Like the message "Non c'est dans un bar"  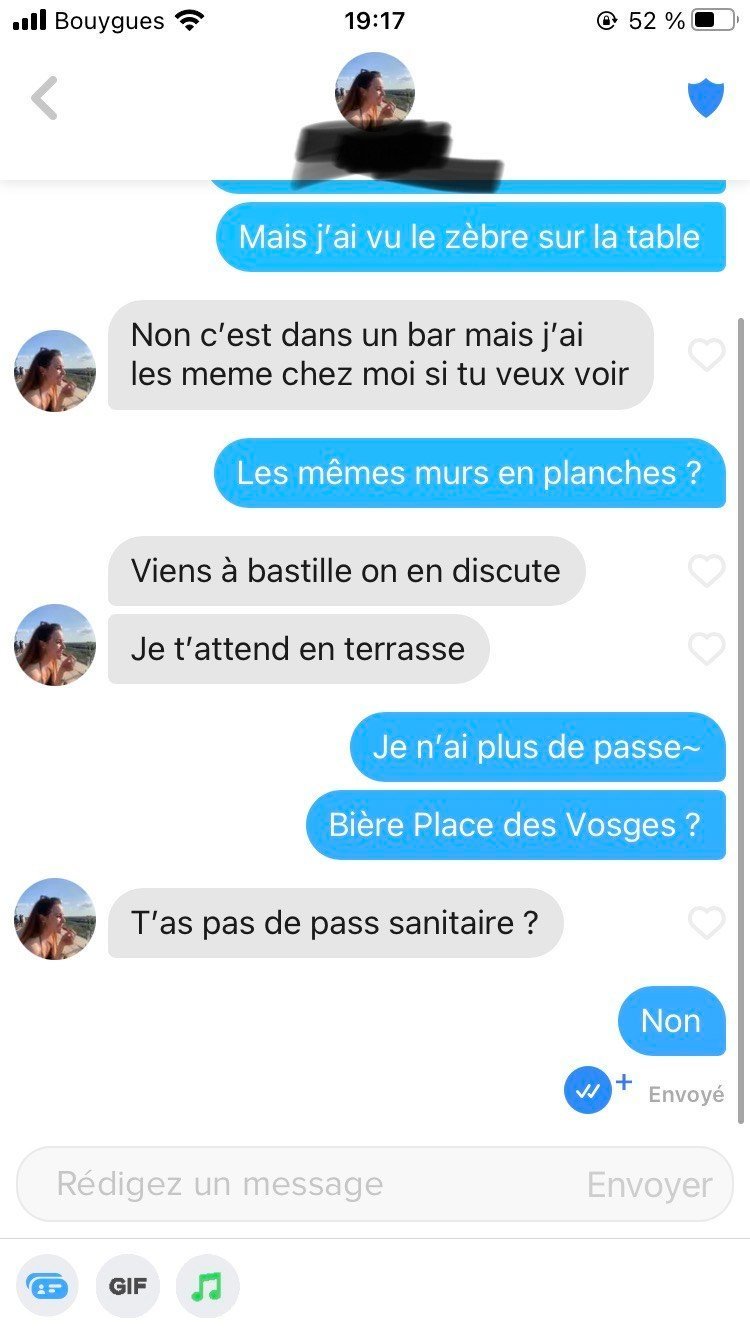[x=706, y=355]
